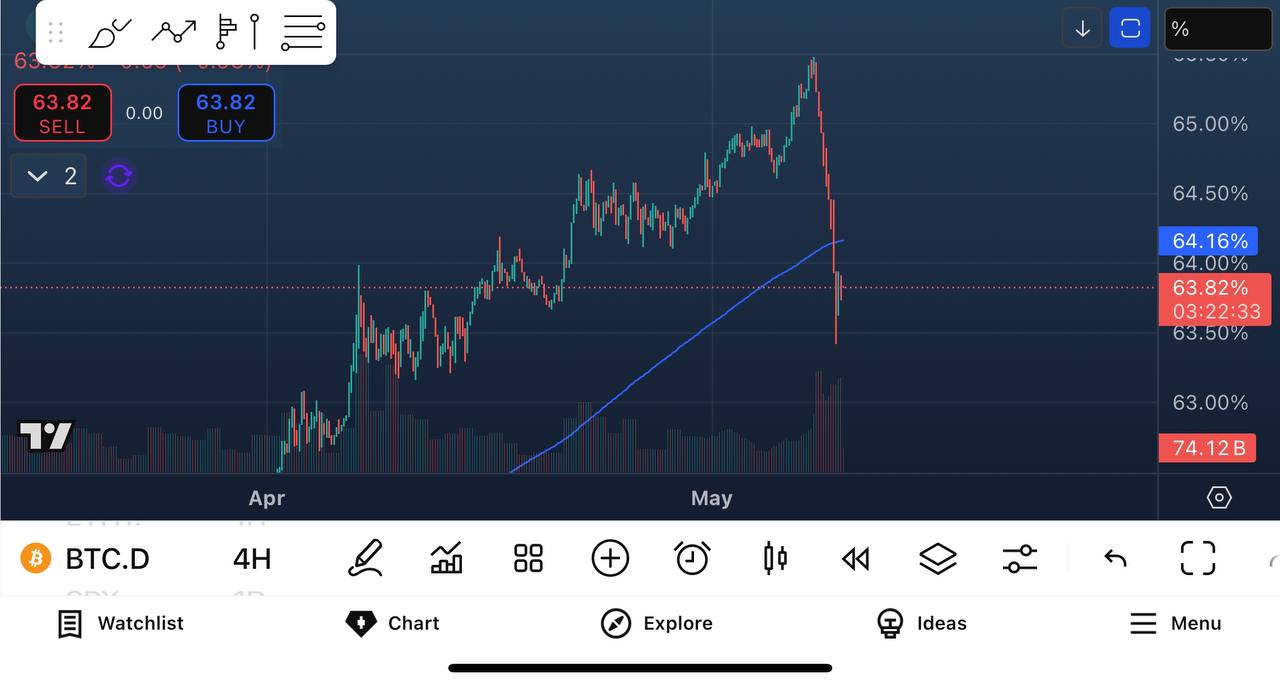
Task: Open the layout grid icon
Action: click(528, 558)
